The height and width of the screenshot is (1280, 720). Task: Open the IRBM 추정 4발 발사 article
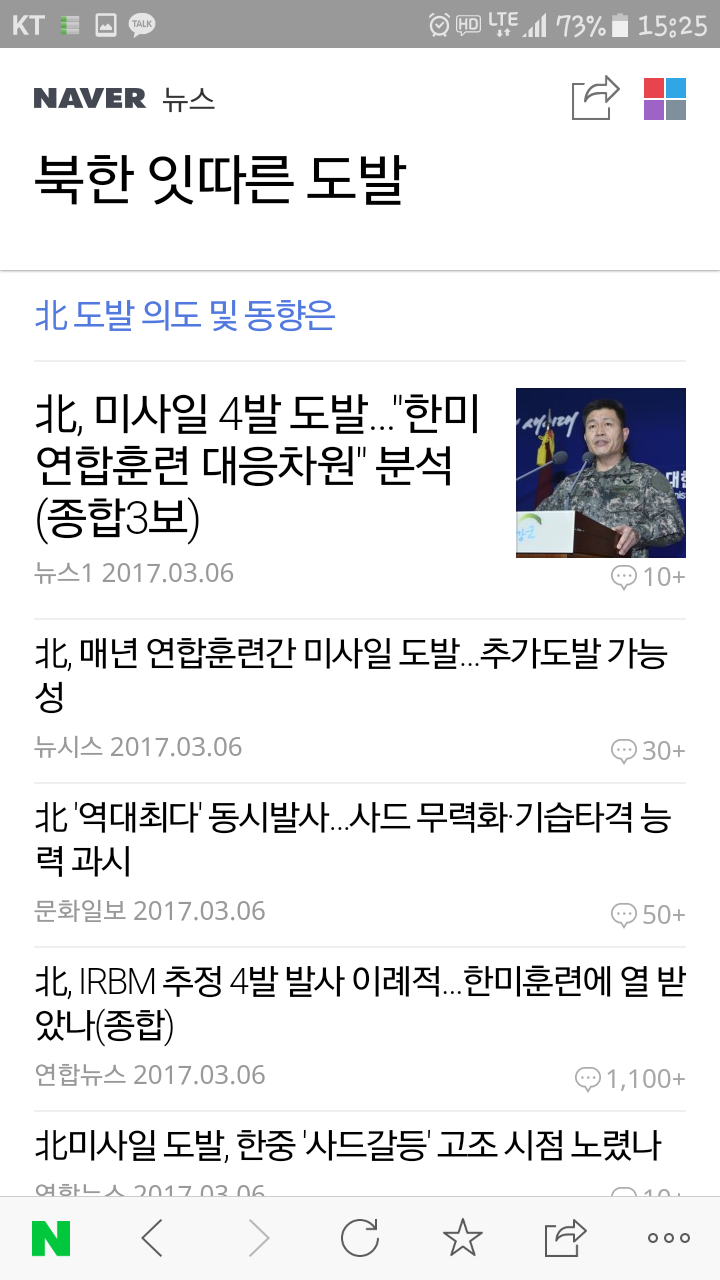click(x=350, y=1002)
